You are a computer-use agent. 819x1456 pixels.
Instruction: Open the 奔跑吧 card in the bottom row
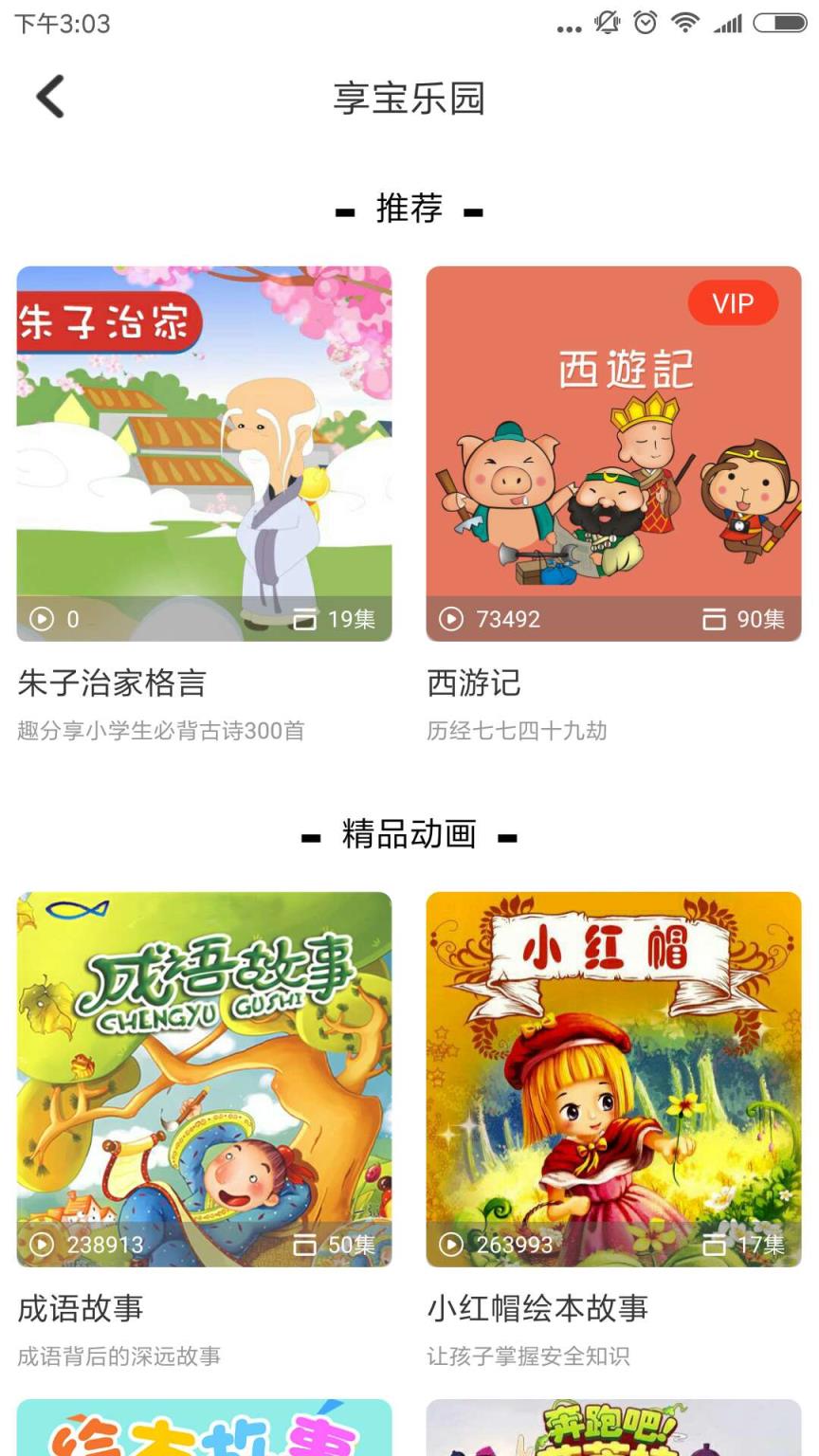(x=613, y=1429)
